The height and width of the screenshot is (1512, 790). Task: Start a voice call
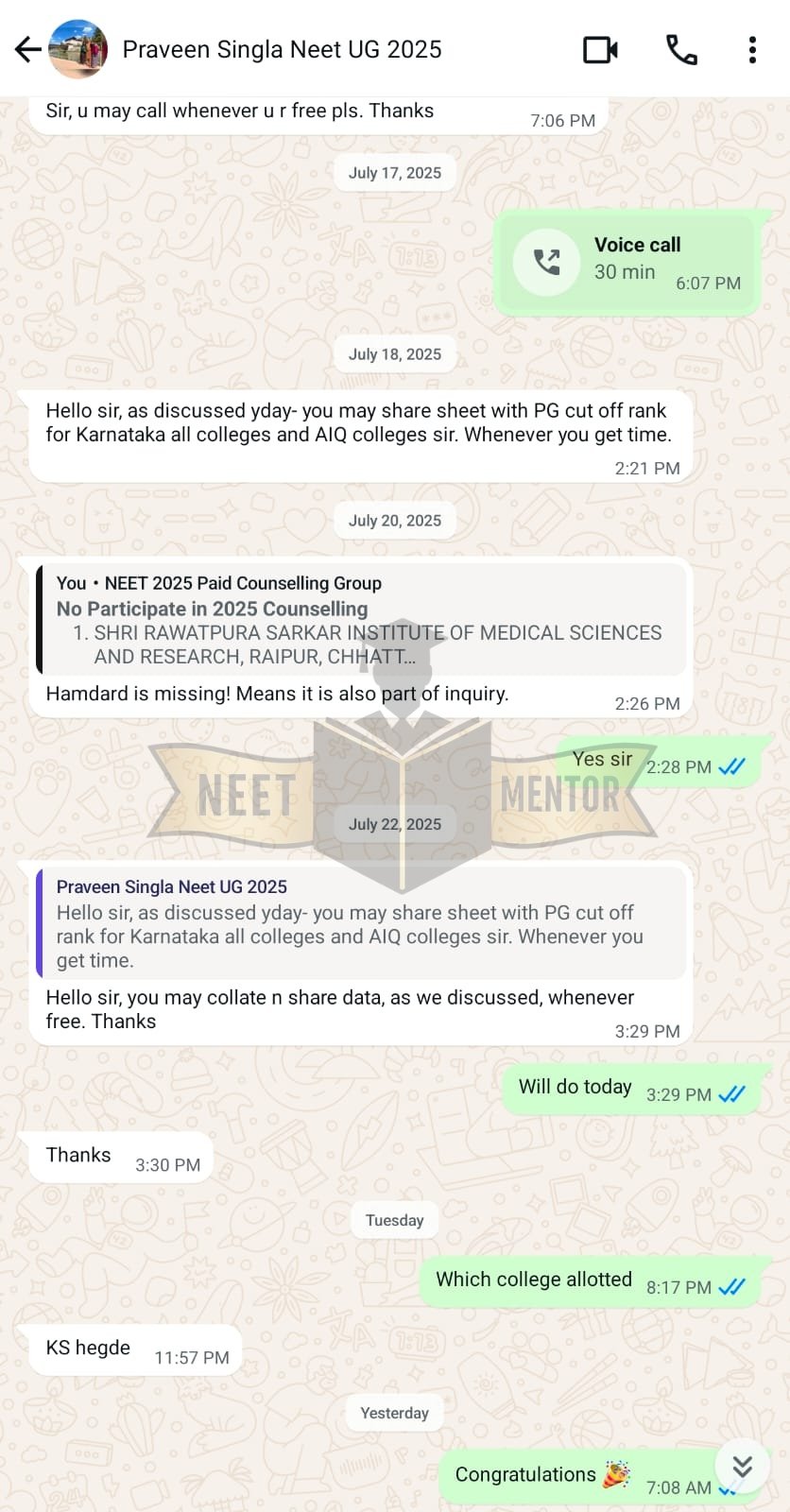[681, 49]
